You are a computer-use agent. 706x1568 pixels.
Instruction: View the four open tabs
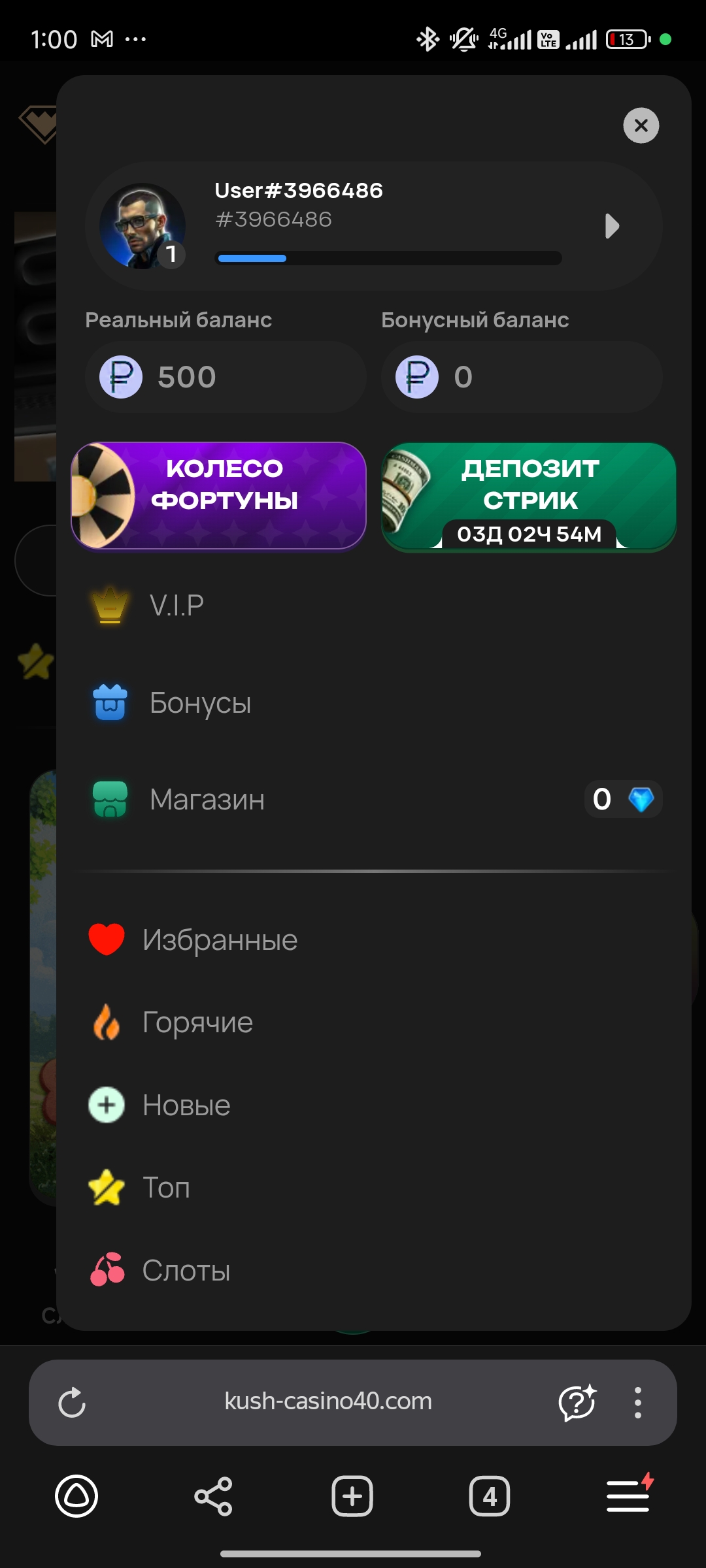tap(489, 1496)
